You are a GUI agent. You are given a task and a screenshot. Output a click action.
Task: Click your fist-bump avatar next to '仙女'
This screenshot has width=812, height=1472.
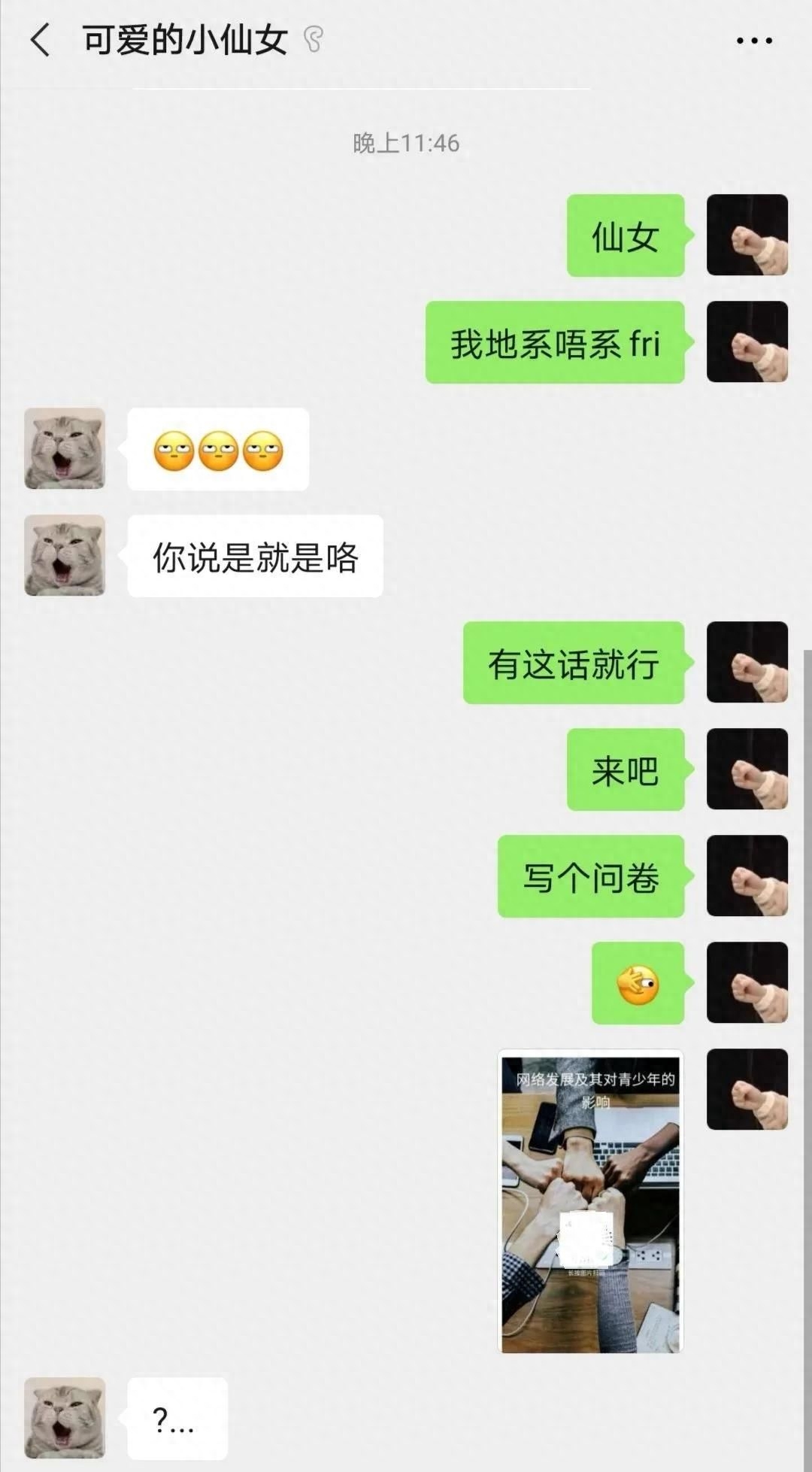coord(747,237)
